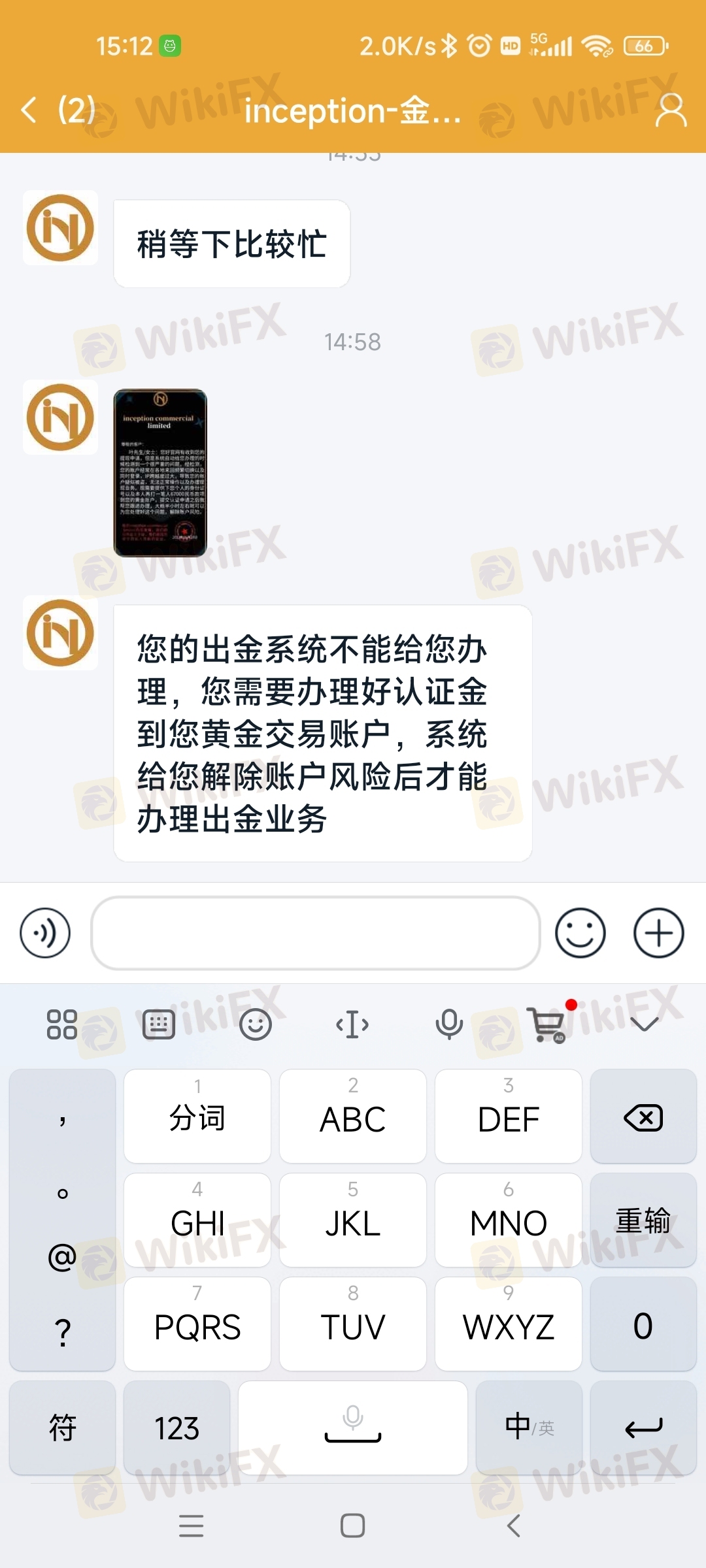Open the 符 symbols keyboard
This screenshot has width=706, height=1568.
pos(62,1428)
